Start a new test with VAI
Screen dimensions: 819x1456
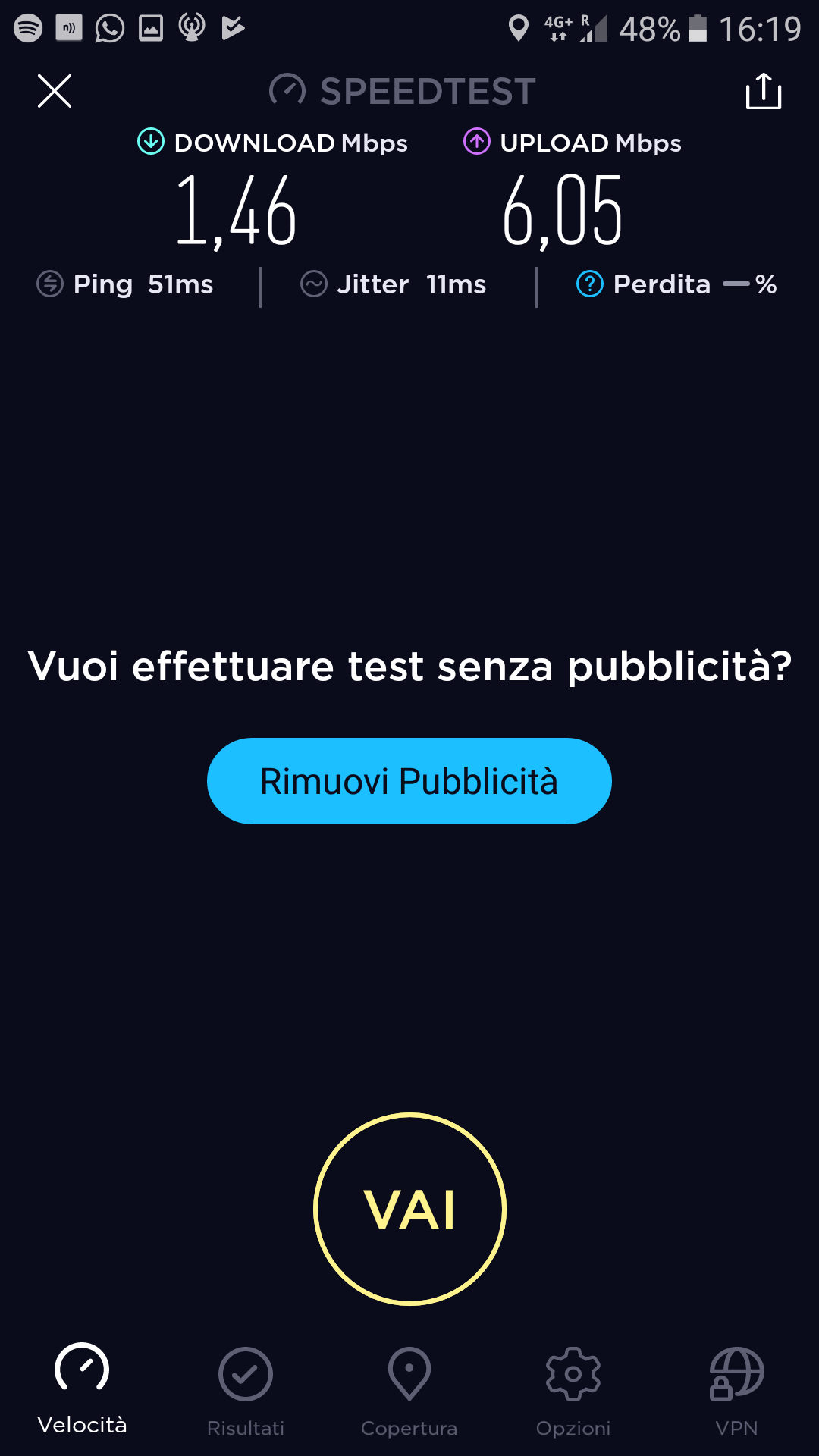click(409, 1209)
